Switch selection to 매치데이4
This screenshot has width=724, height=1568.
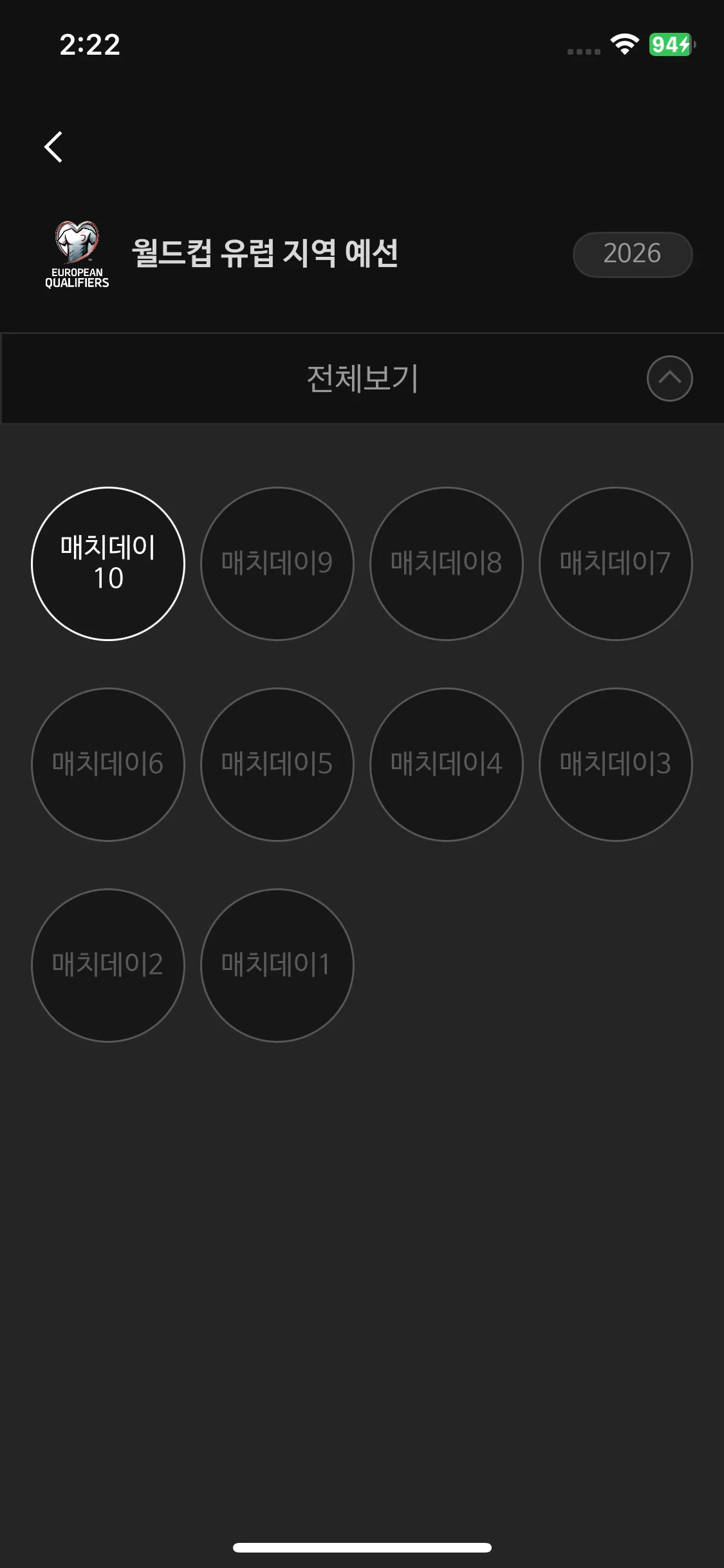click(446, 764)
